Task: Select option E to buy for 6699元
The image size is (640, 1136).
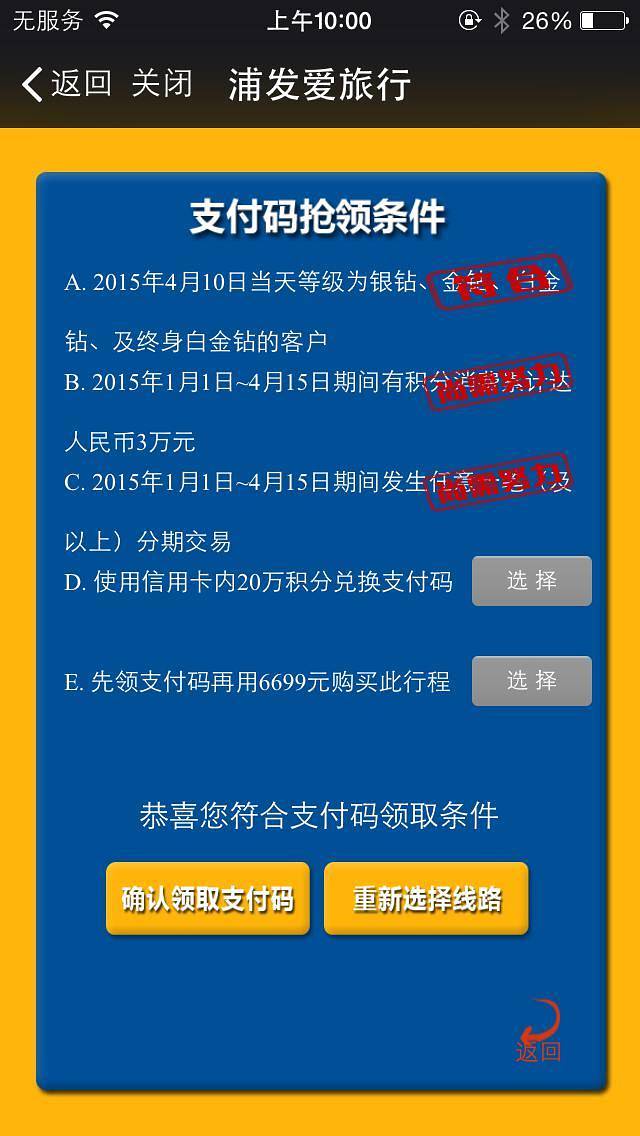Action: tap(531, 681)
